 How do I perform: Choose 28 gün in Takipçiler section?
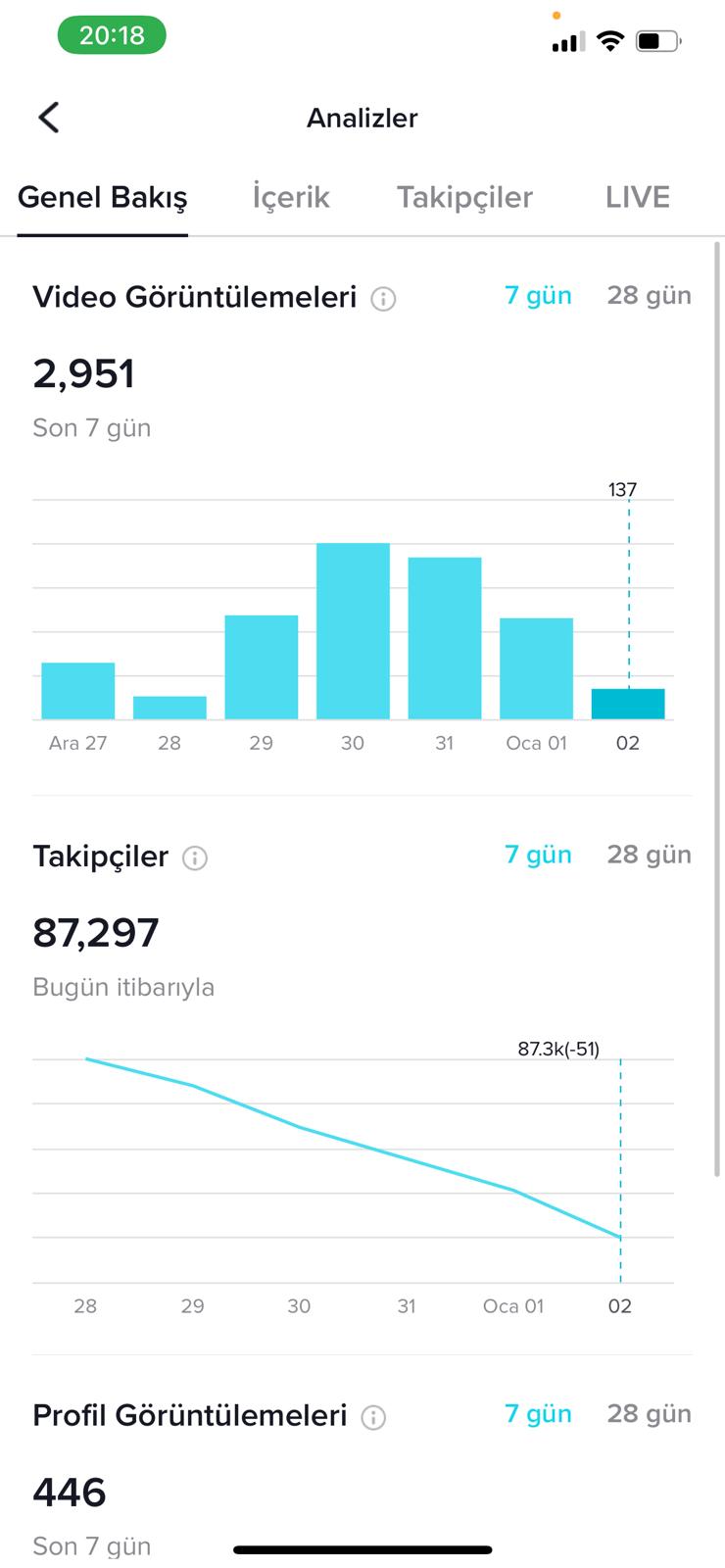pos(649,855)
